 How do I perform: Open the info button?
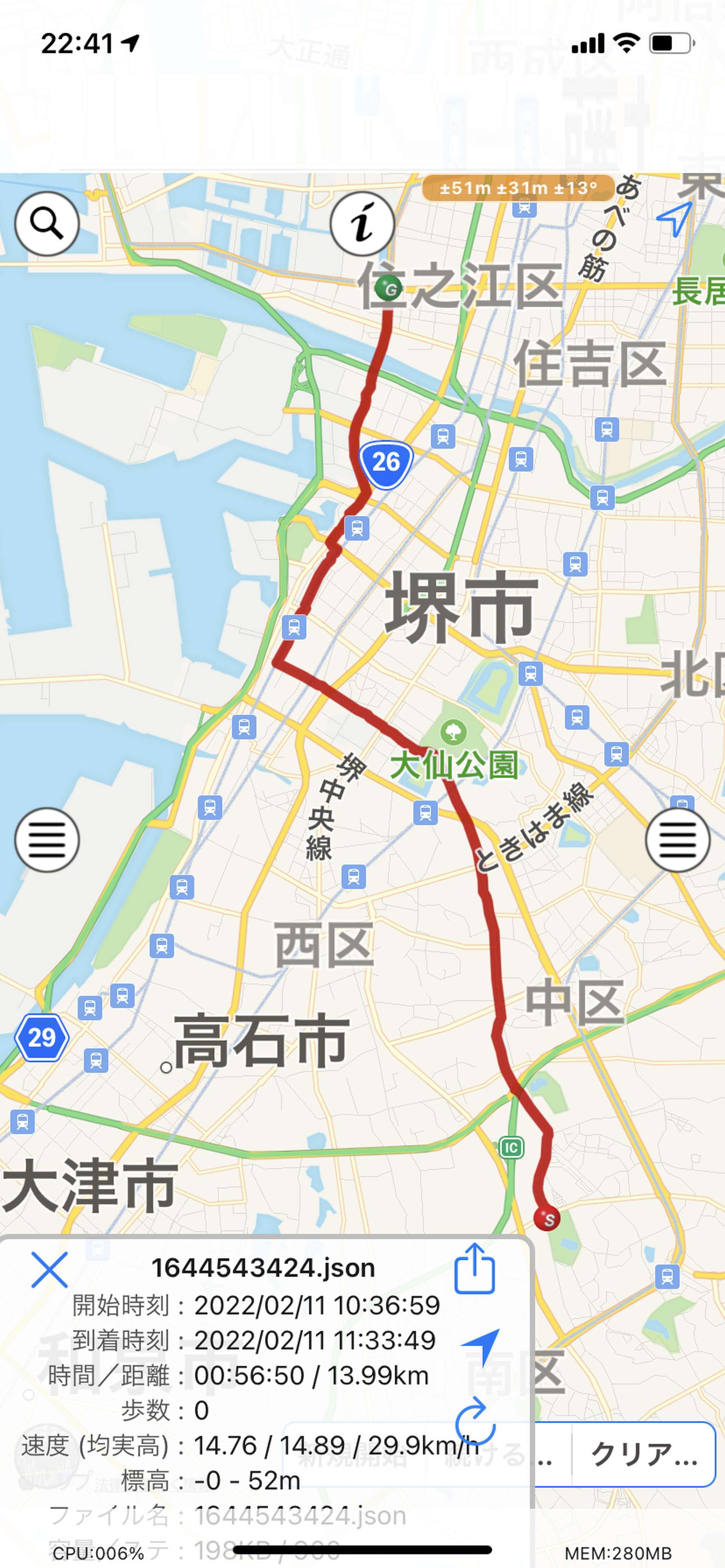coord(362,223)
